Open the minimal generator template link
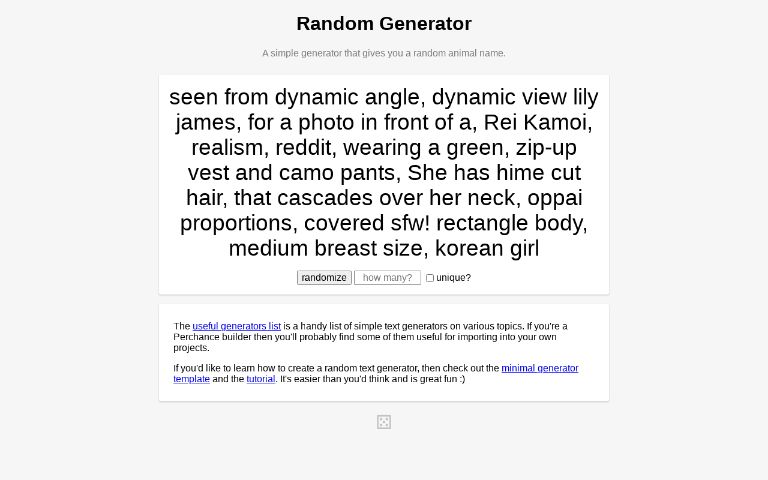The image size is (768, 480). point(376,373)
